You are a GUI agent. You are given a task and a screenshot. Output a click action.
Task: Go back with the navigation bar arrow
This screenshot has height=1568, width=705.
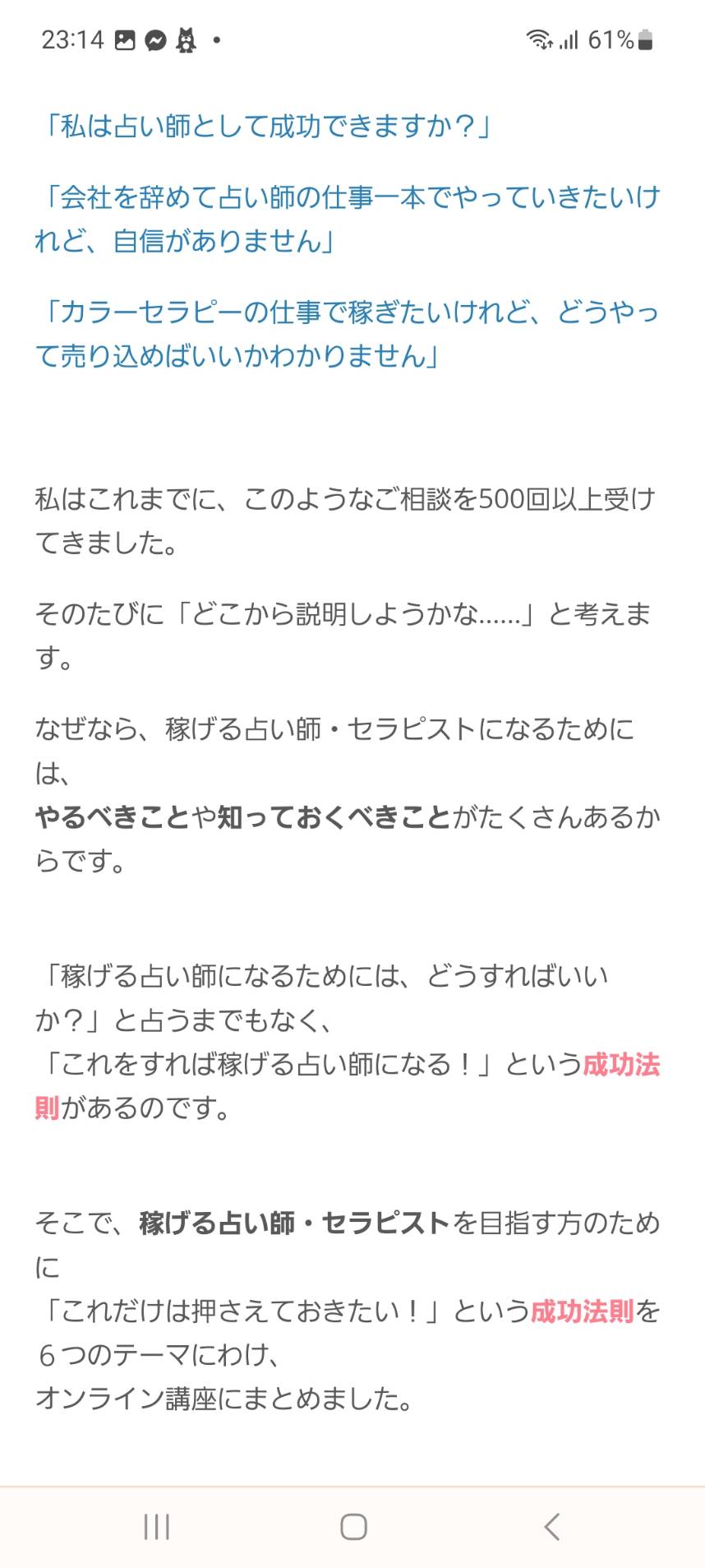pyautogui.click(x=552, y=1527)
